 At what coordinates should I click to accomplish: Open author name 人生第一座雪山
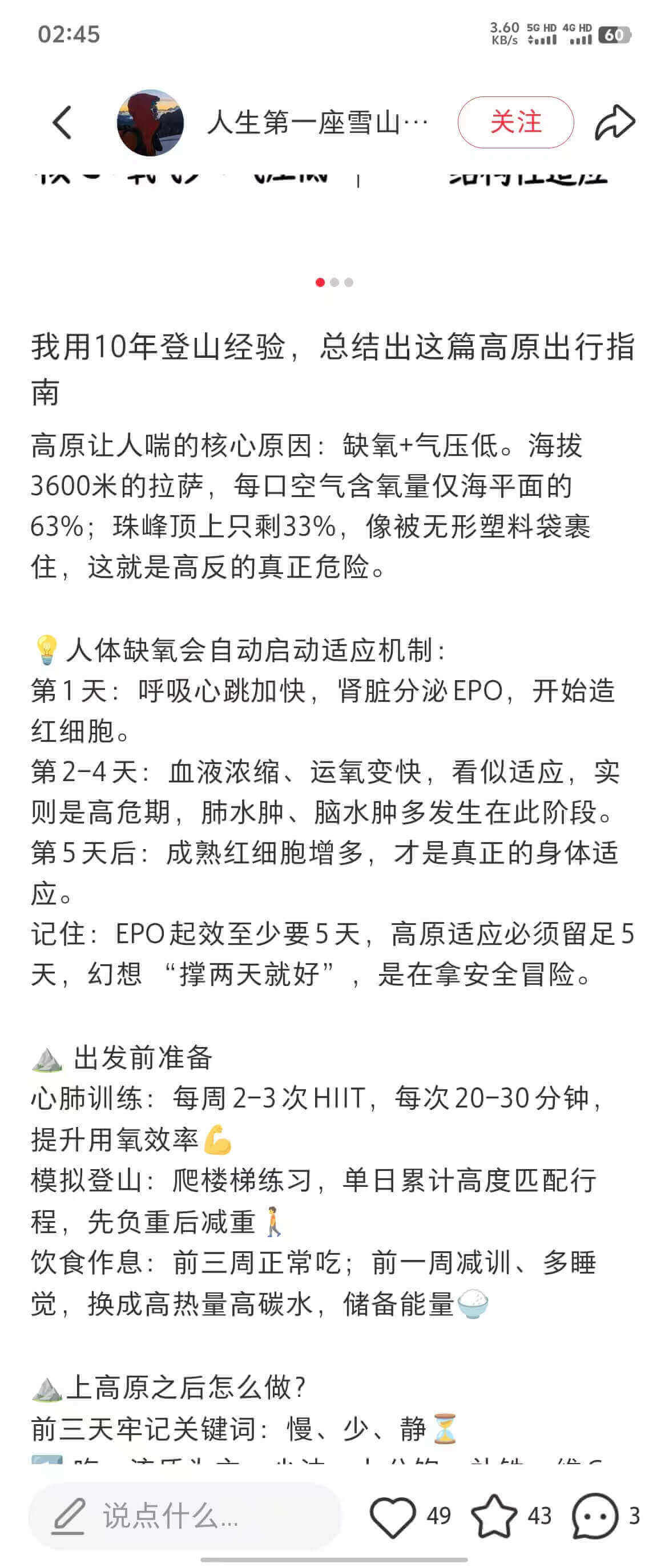[317, 123]
